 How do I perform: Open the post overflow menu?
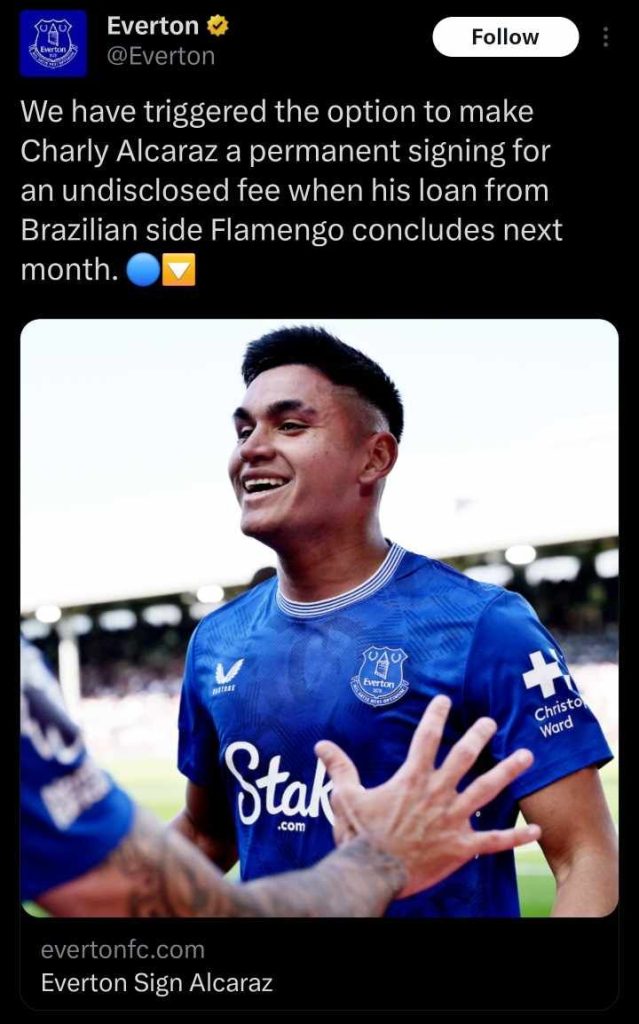tap(606, 38)
